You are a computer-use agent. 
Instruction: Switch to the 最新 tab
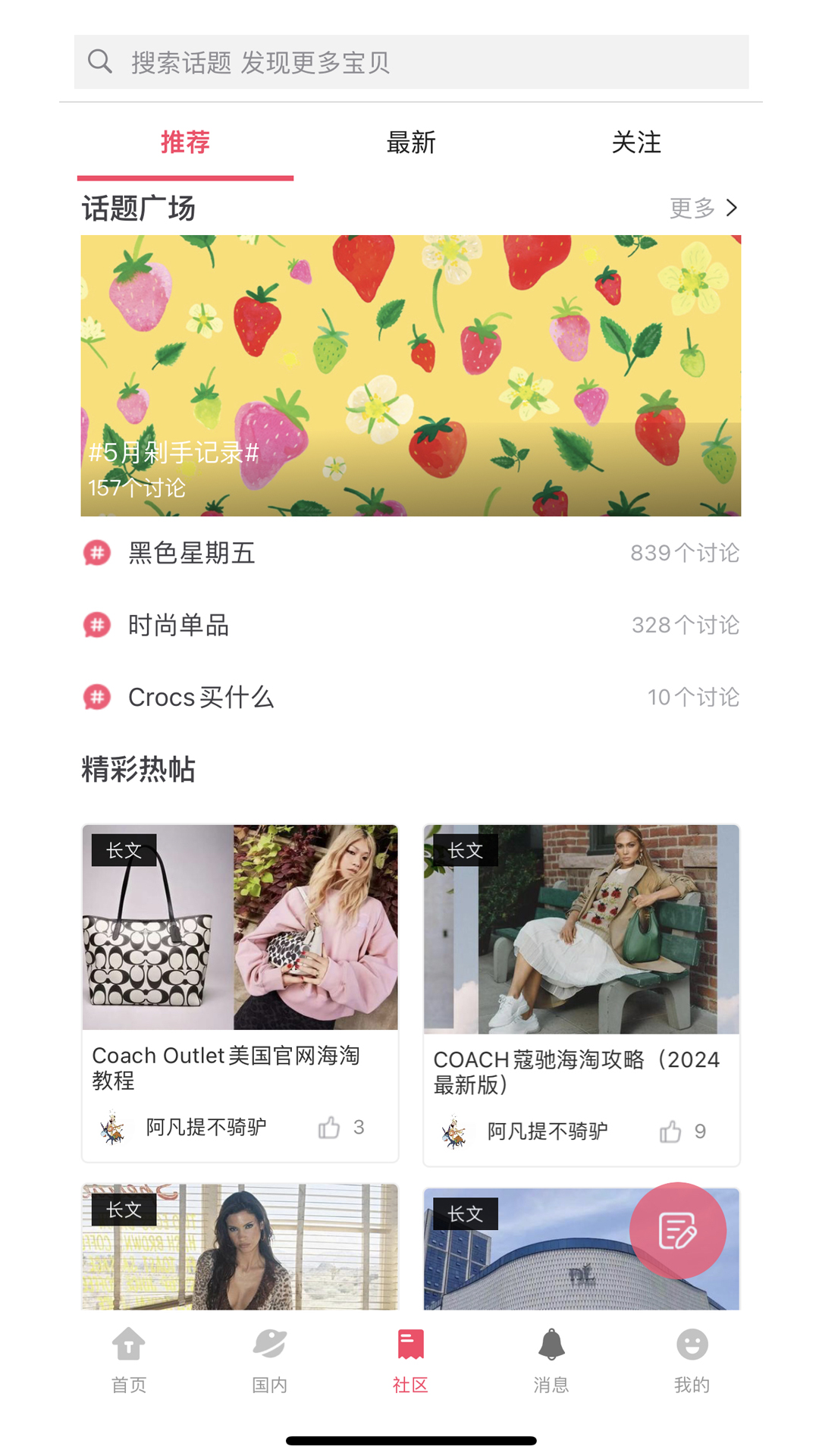coord(410,142)
